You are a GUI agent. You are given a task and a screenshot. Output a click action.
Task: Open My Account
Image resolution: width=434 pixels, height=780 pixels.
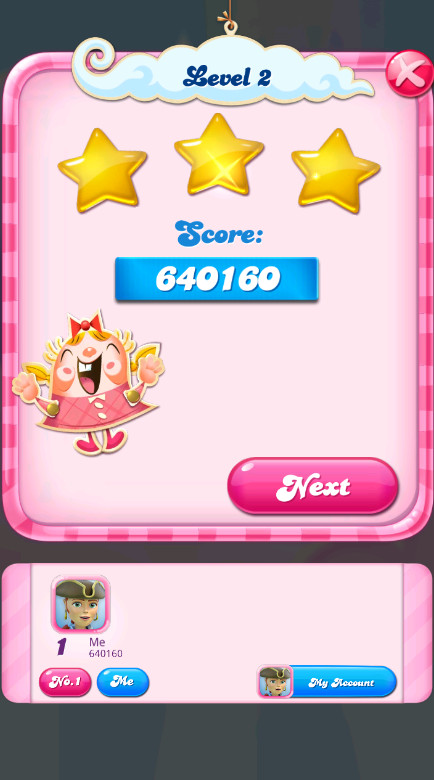pos(327,682)
